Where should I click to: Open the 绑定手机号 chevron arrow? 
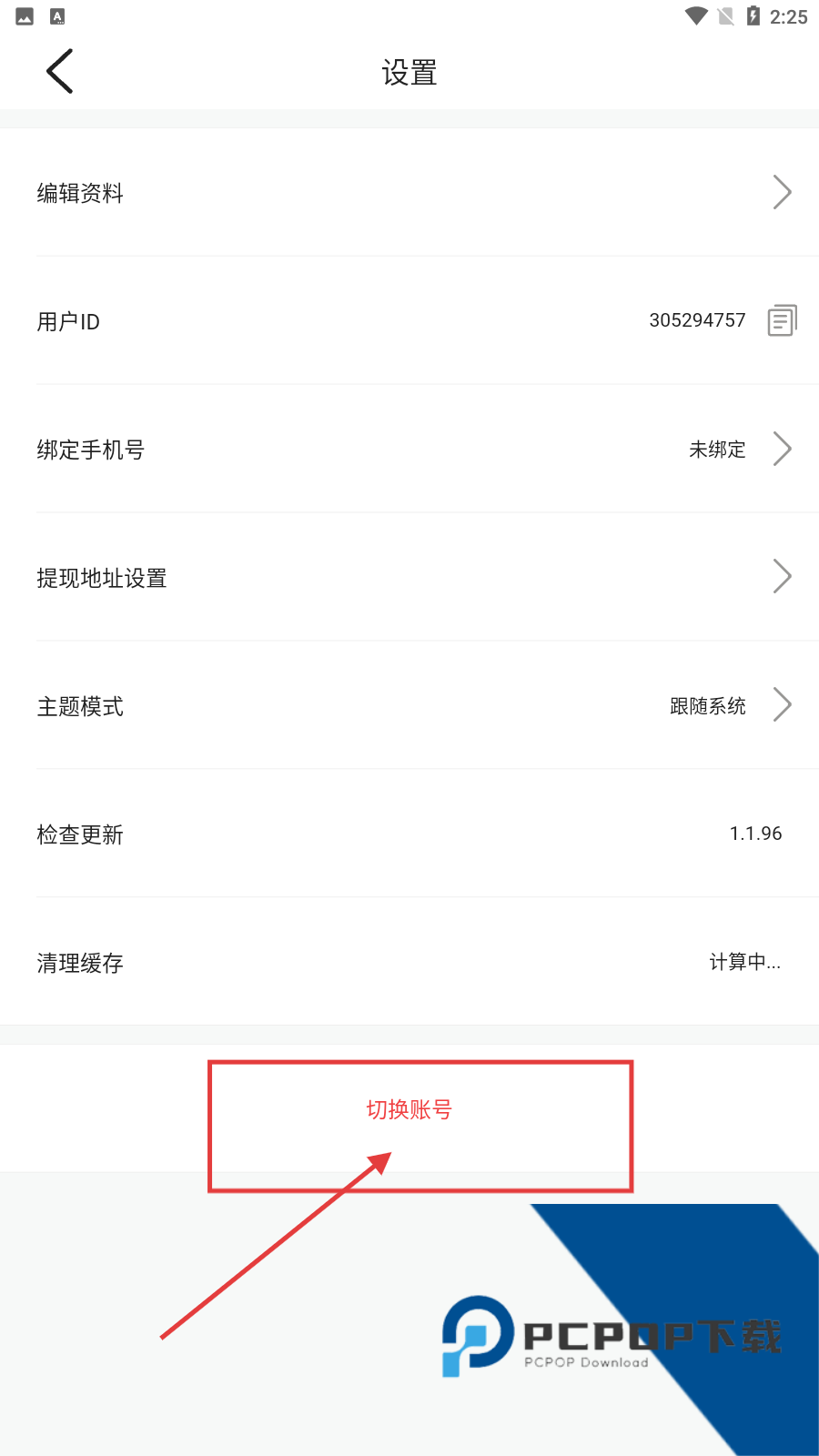point(783,449)
